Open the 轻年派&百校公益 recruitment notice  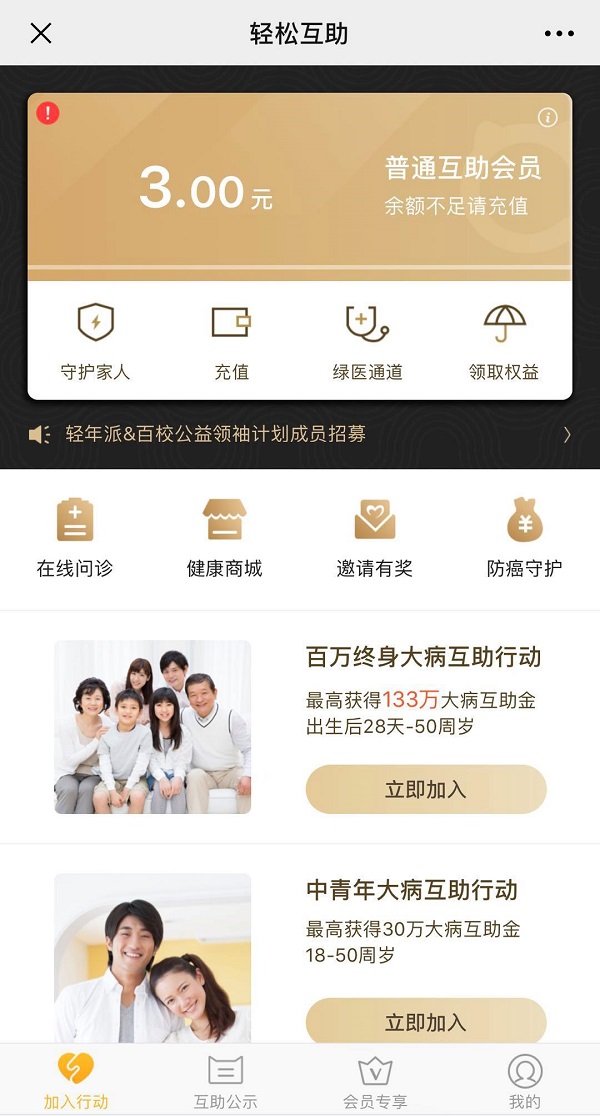(x=300, y=434)
